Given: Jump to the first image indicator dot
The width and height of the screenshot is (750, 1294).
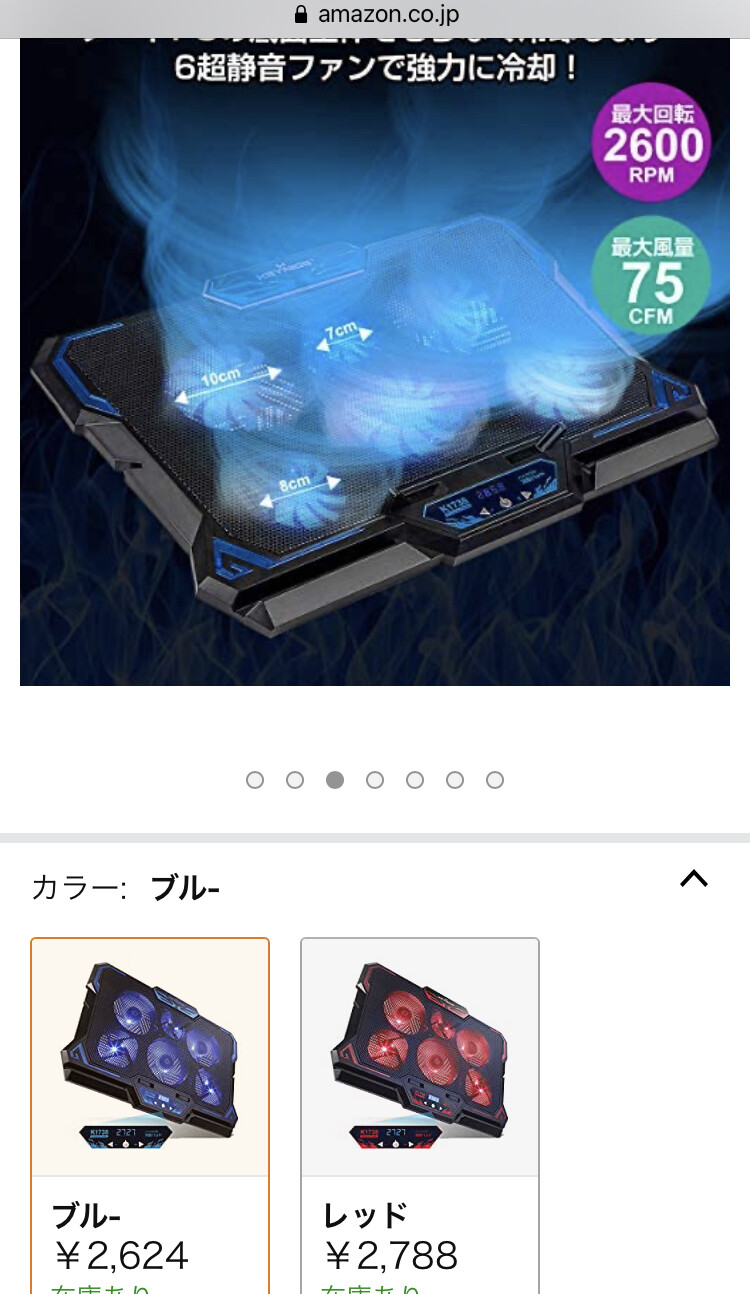Looking at the screenshot, I should click(255, 780).
